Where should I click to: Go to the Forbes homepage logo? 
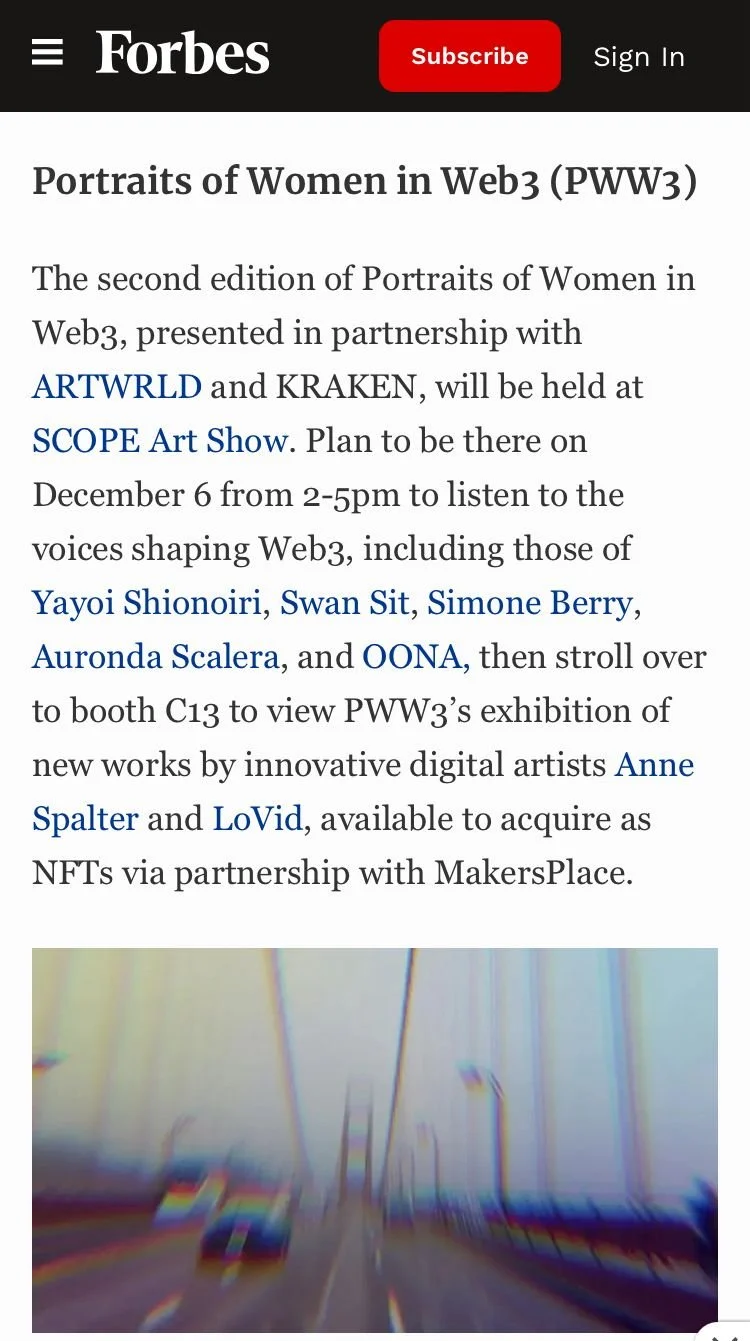click(183, 53)
